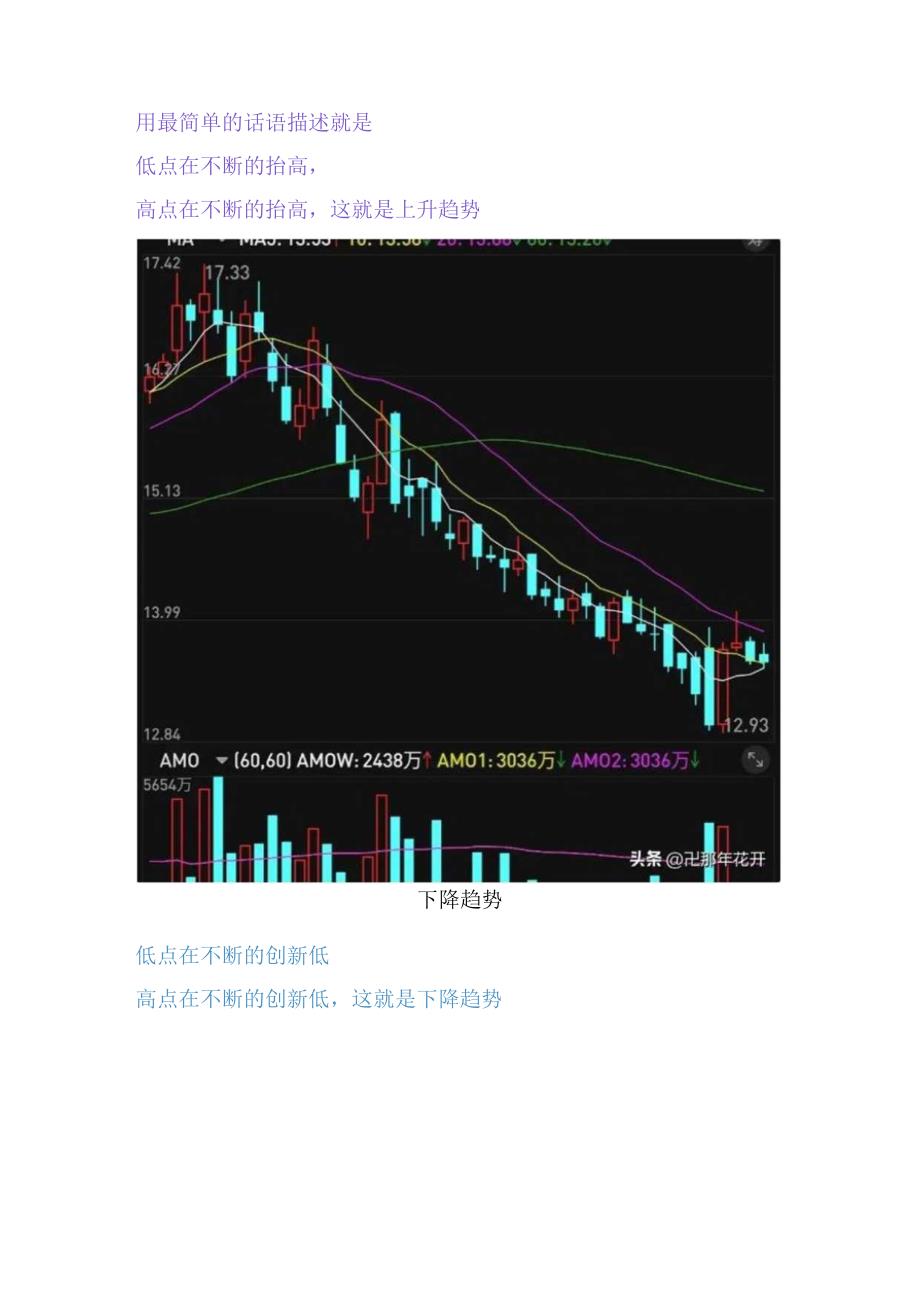The height and width of the screenshot is (1301, 920).
Task: Click the fullscreen expand icon on the AMO panel
Action: pyautogui.click(x=757, y=760)
